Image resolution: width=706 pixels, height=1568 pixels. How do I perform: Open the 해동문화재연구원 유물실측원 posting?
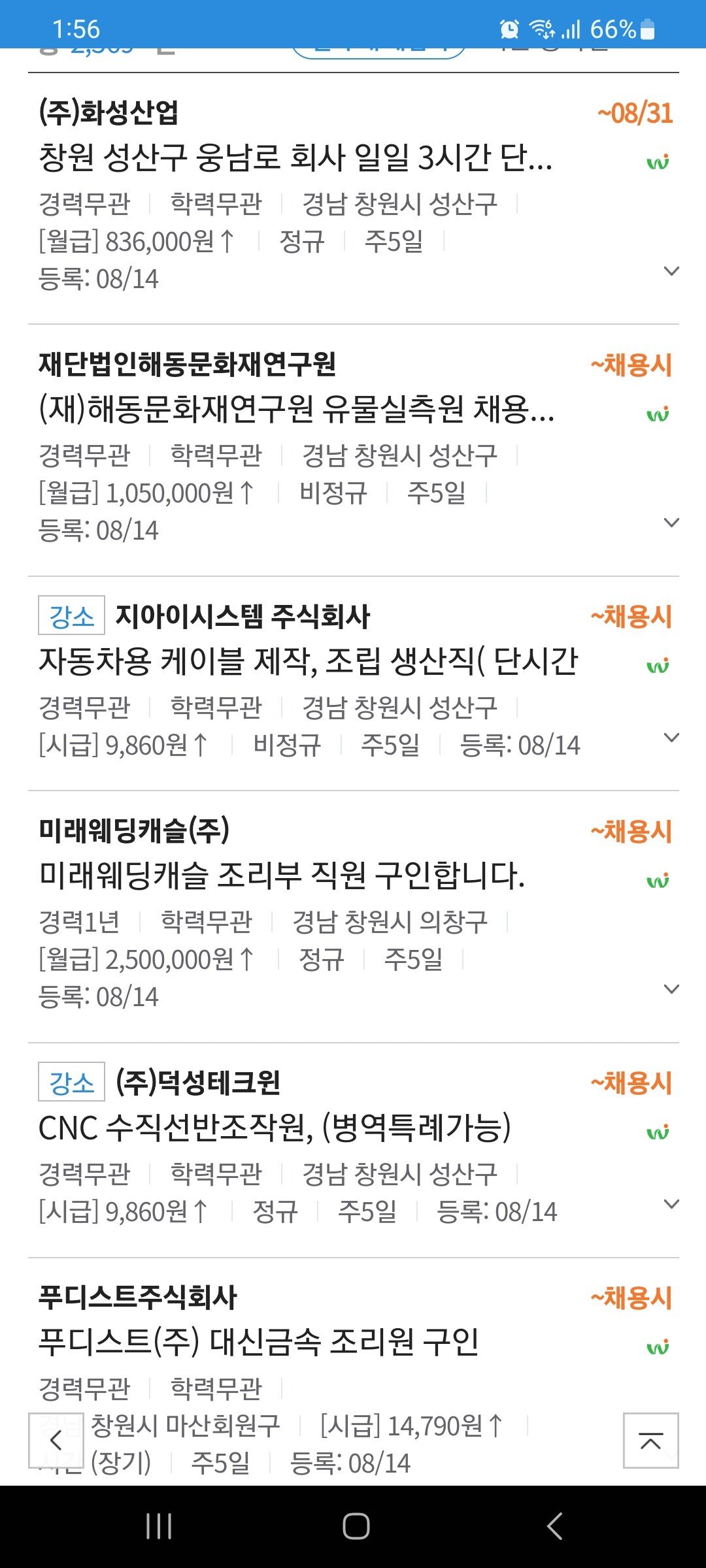click(297, 410)
